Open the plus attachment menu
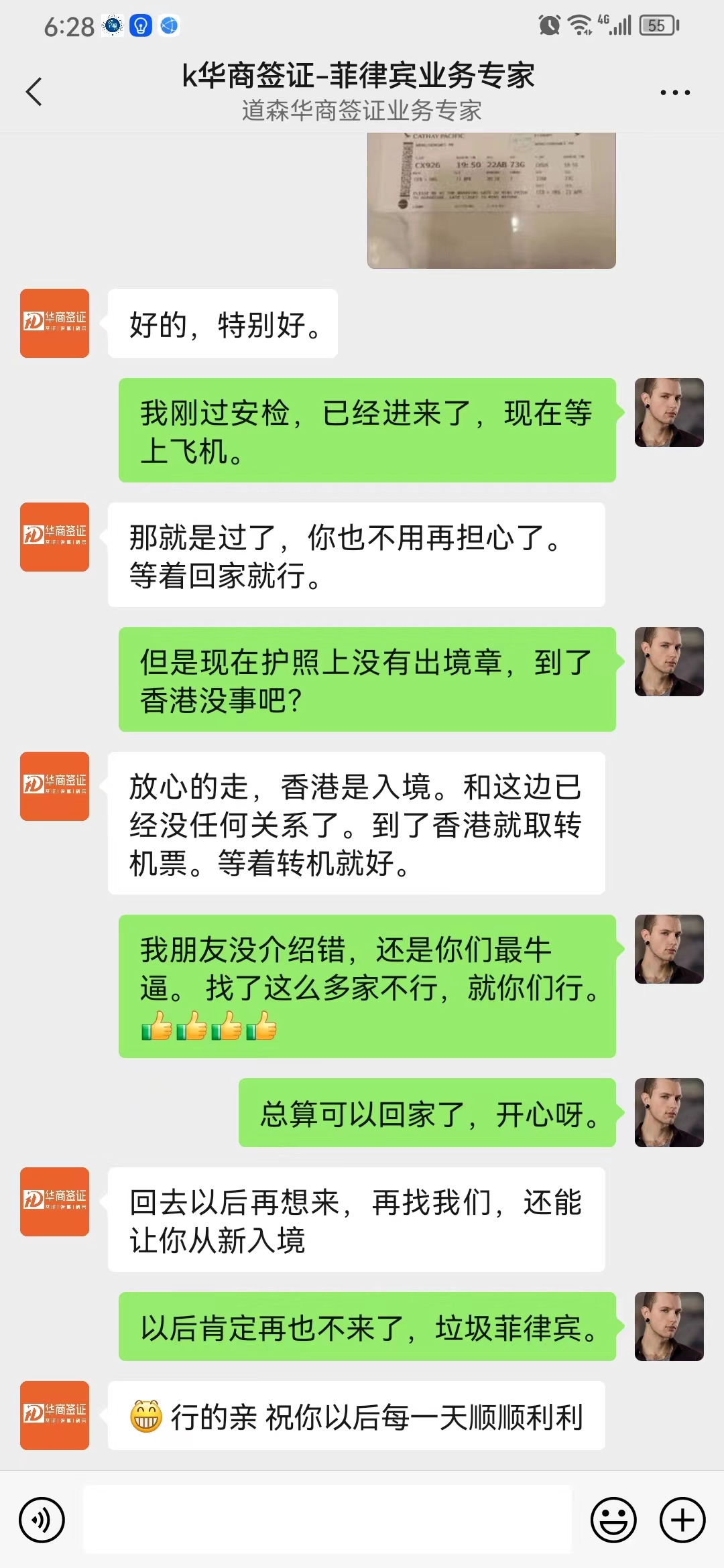 [682, 1520]
